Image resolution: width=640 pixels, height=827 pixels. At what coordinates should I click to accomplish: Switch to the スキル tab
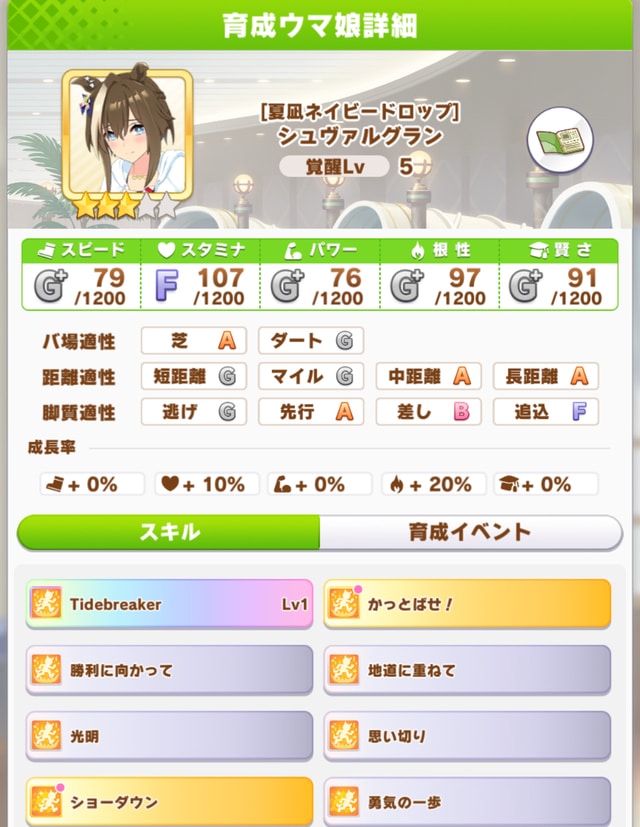(169, 532)
